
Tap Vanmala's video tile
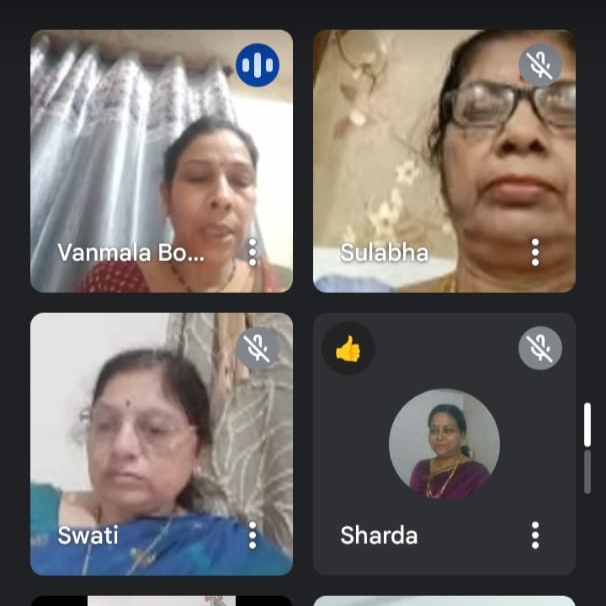pos(161,160)
